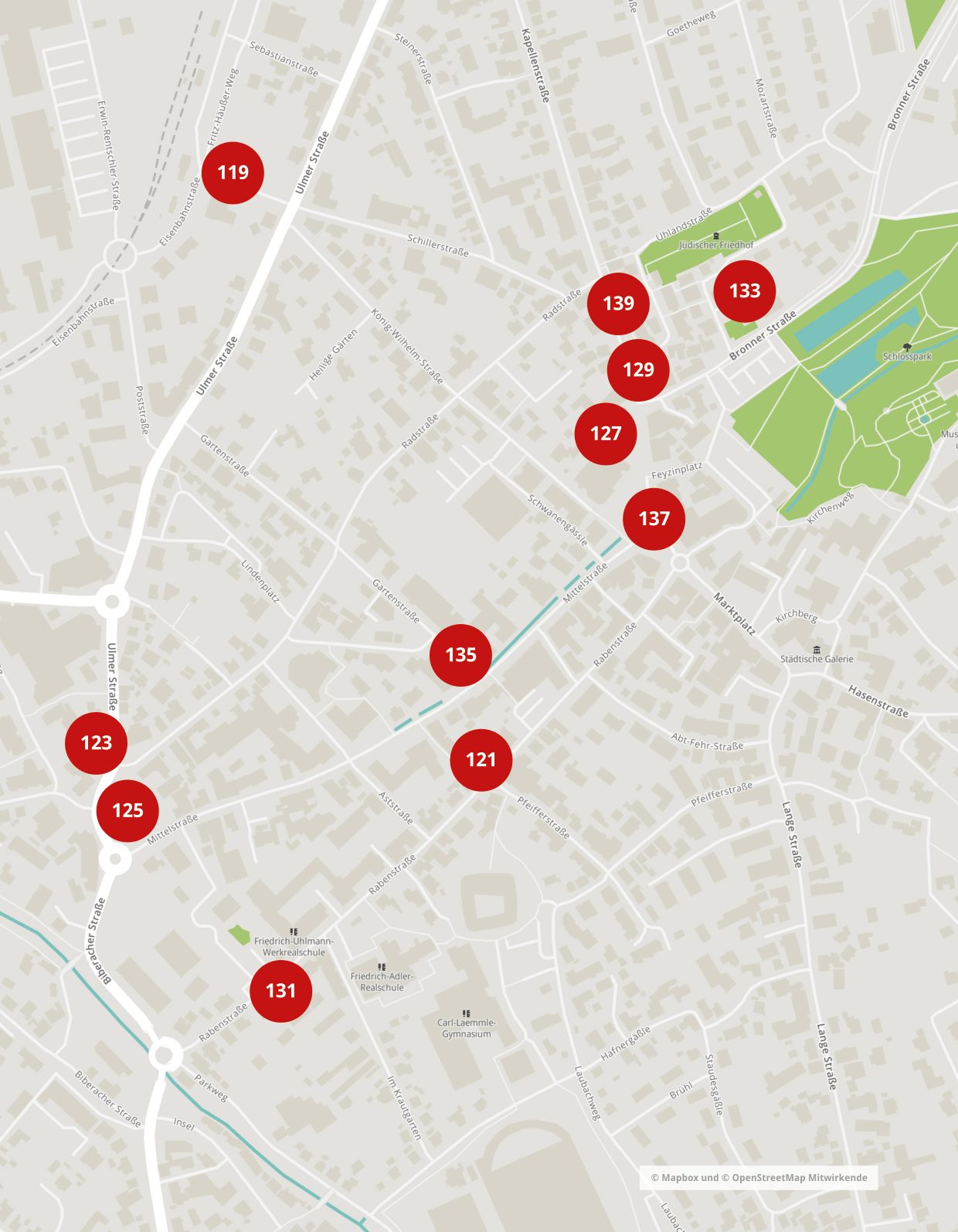Open the Mapbox attribution link

click(681, 1178)
